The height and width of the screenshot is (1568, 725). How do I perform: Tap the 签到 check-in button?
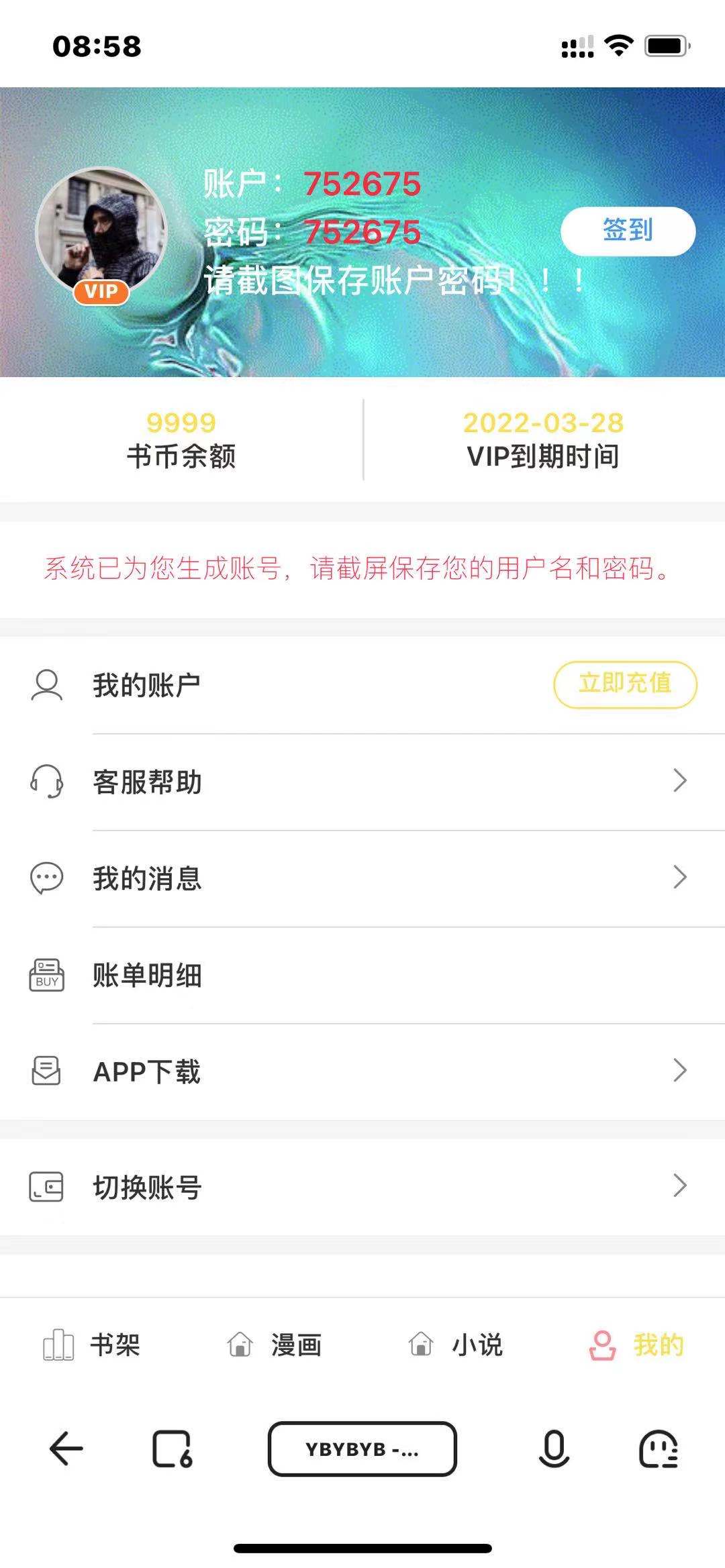point(628,231)
